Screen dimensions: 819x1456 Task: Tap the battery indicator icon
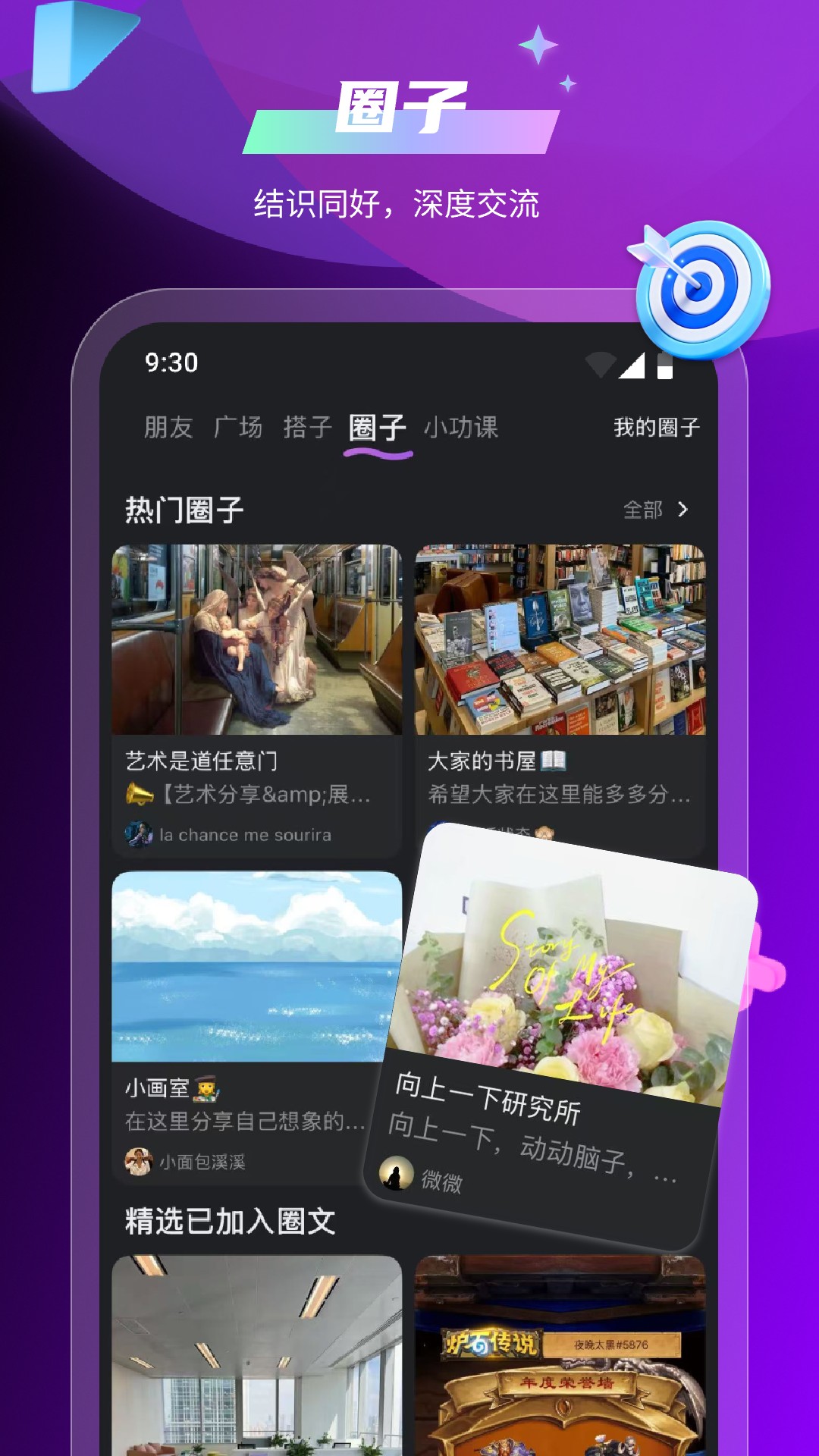click(x=666, y=364)
